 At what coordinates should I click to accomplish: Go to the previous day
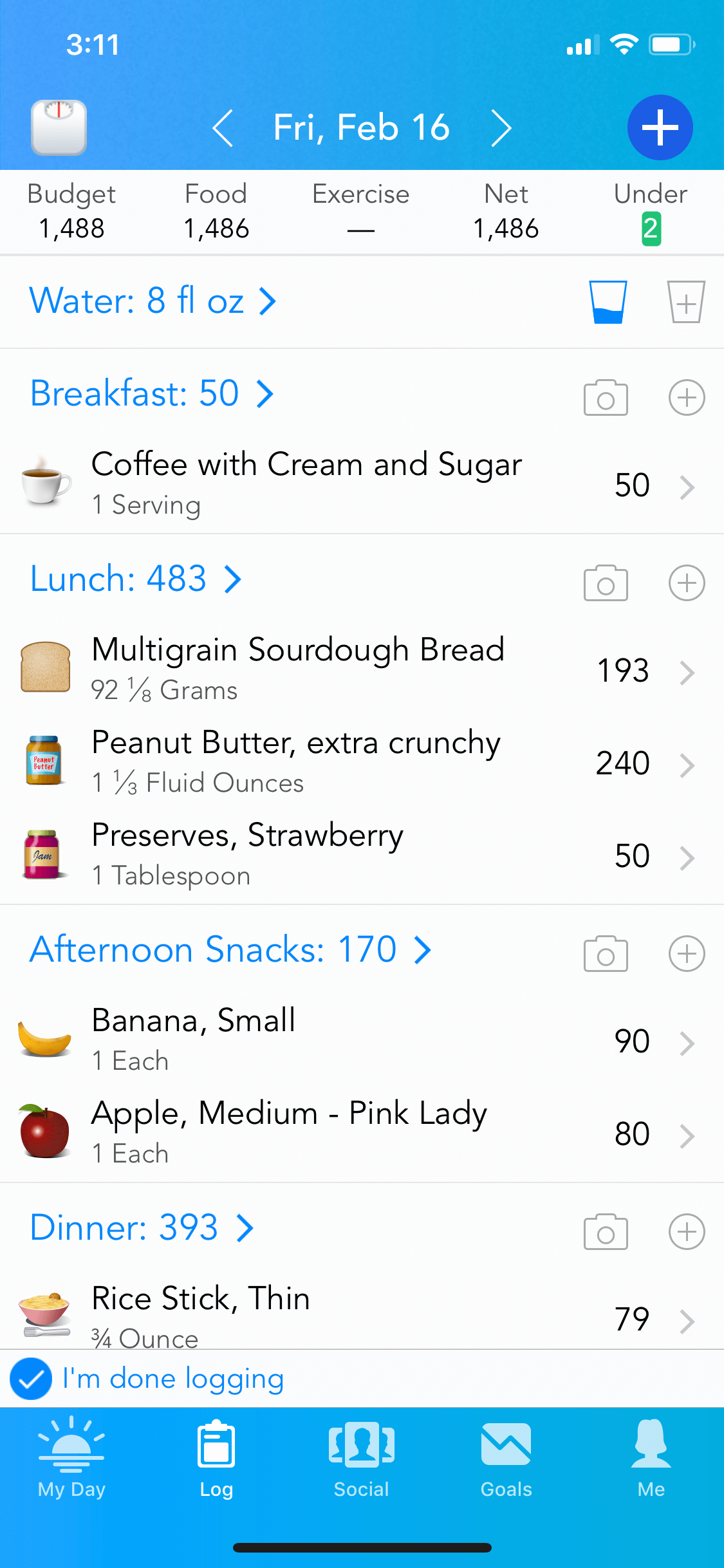click(223, 127)
